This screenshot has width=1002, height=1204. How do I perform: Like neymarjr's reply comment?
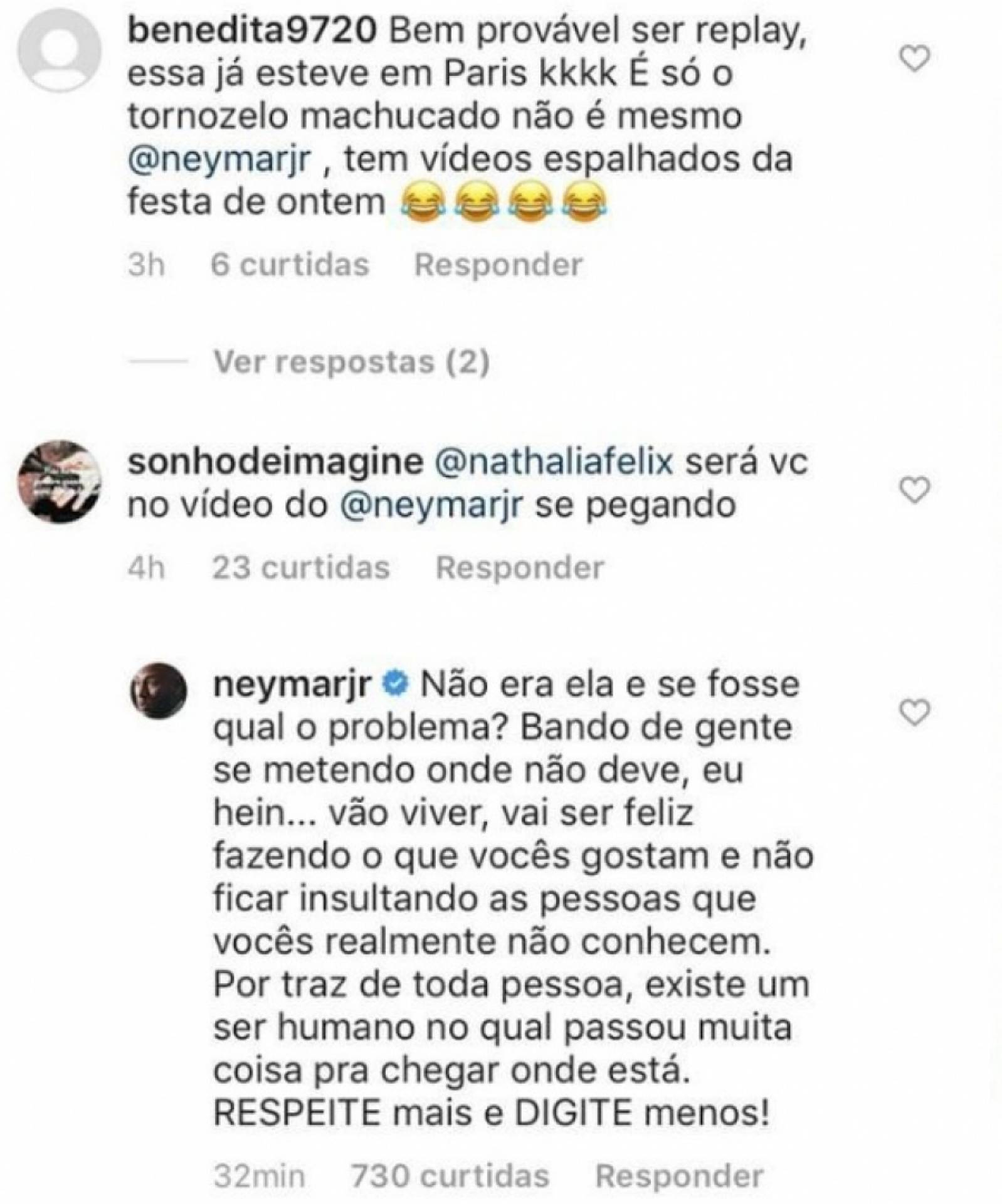tap(914, 713)
